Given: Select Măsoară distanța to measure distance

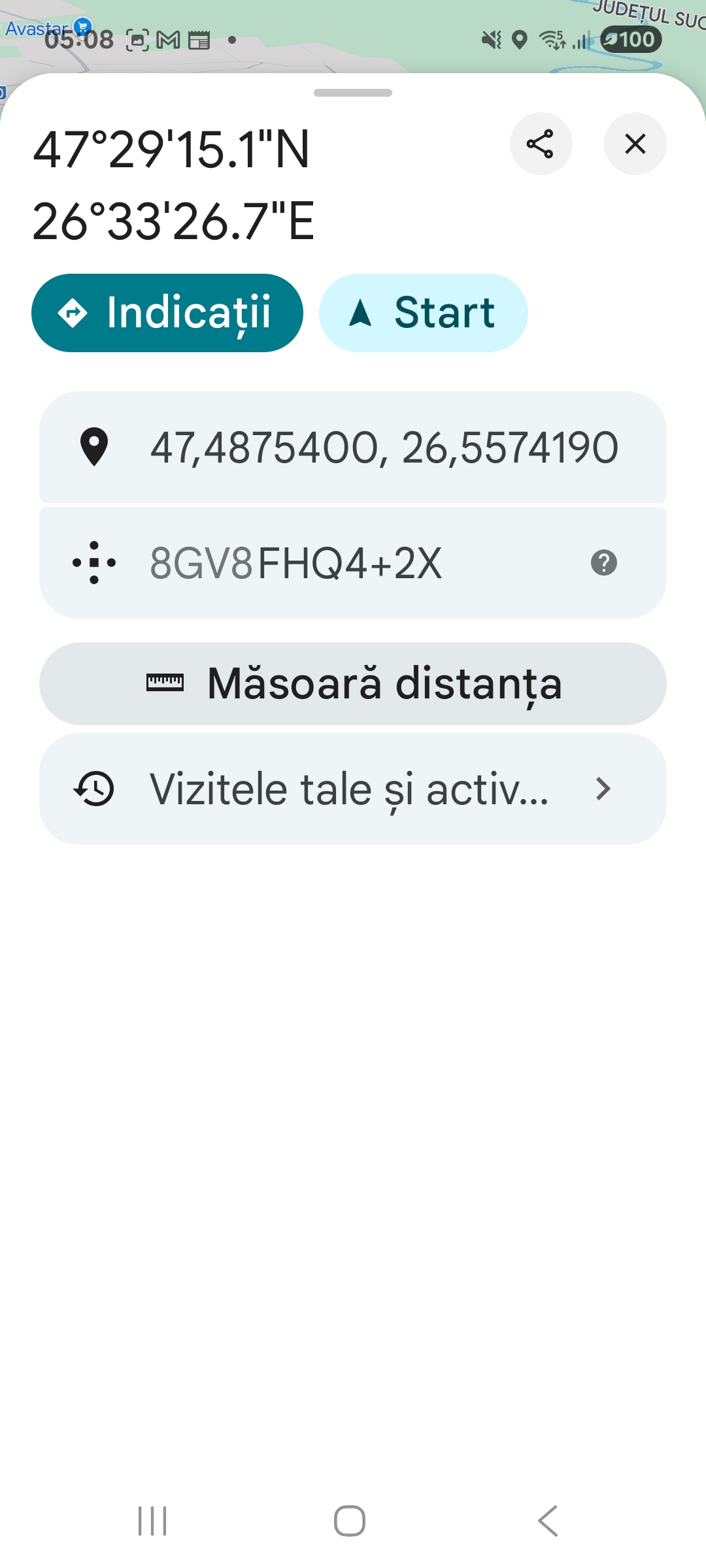Looking at the screenshot, I should point(353,683).
